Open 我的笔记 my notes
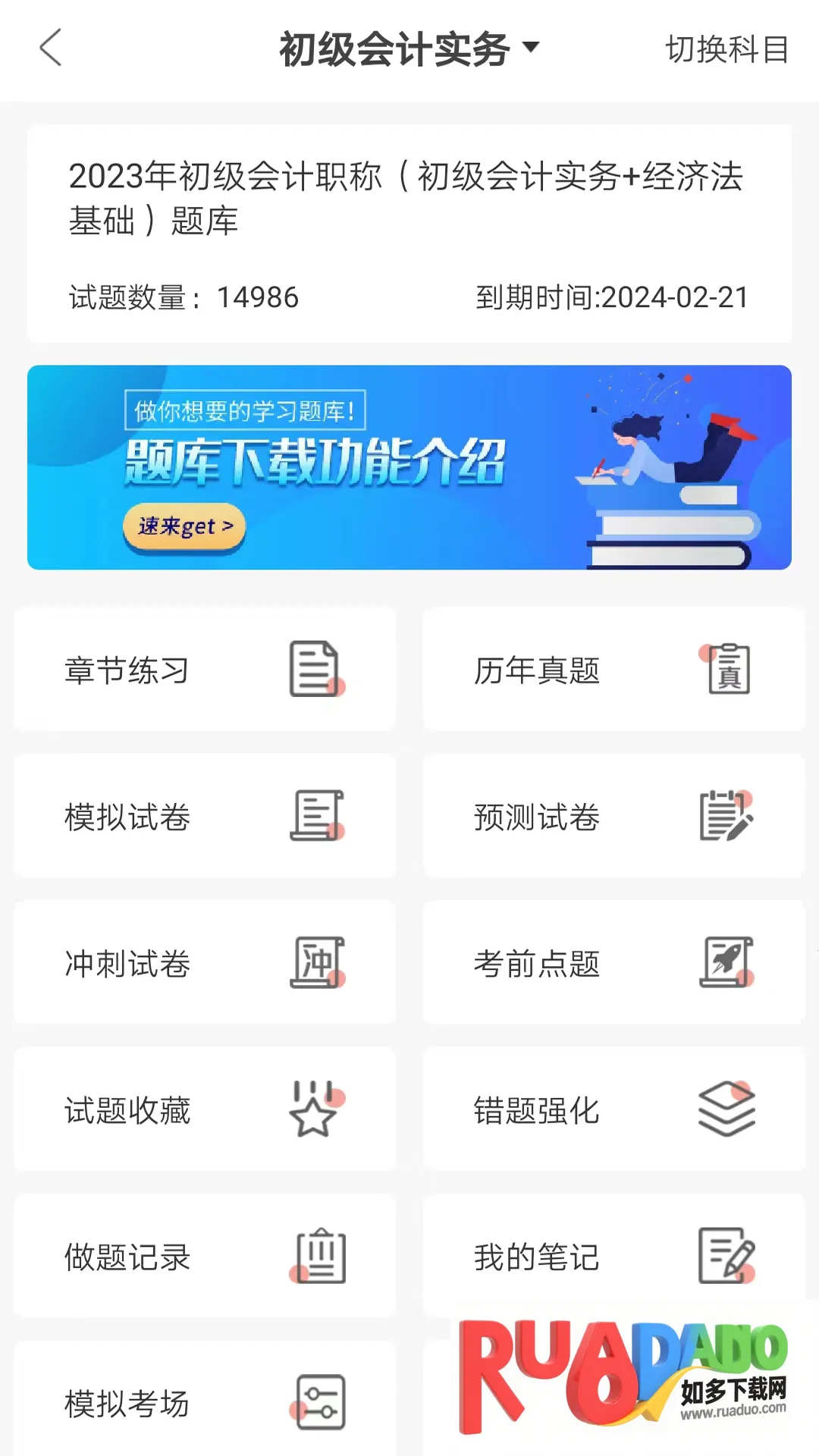The image size is (819, 1456). [x=613, y=1257]
